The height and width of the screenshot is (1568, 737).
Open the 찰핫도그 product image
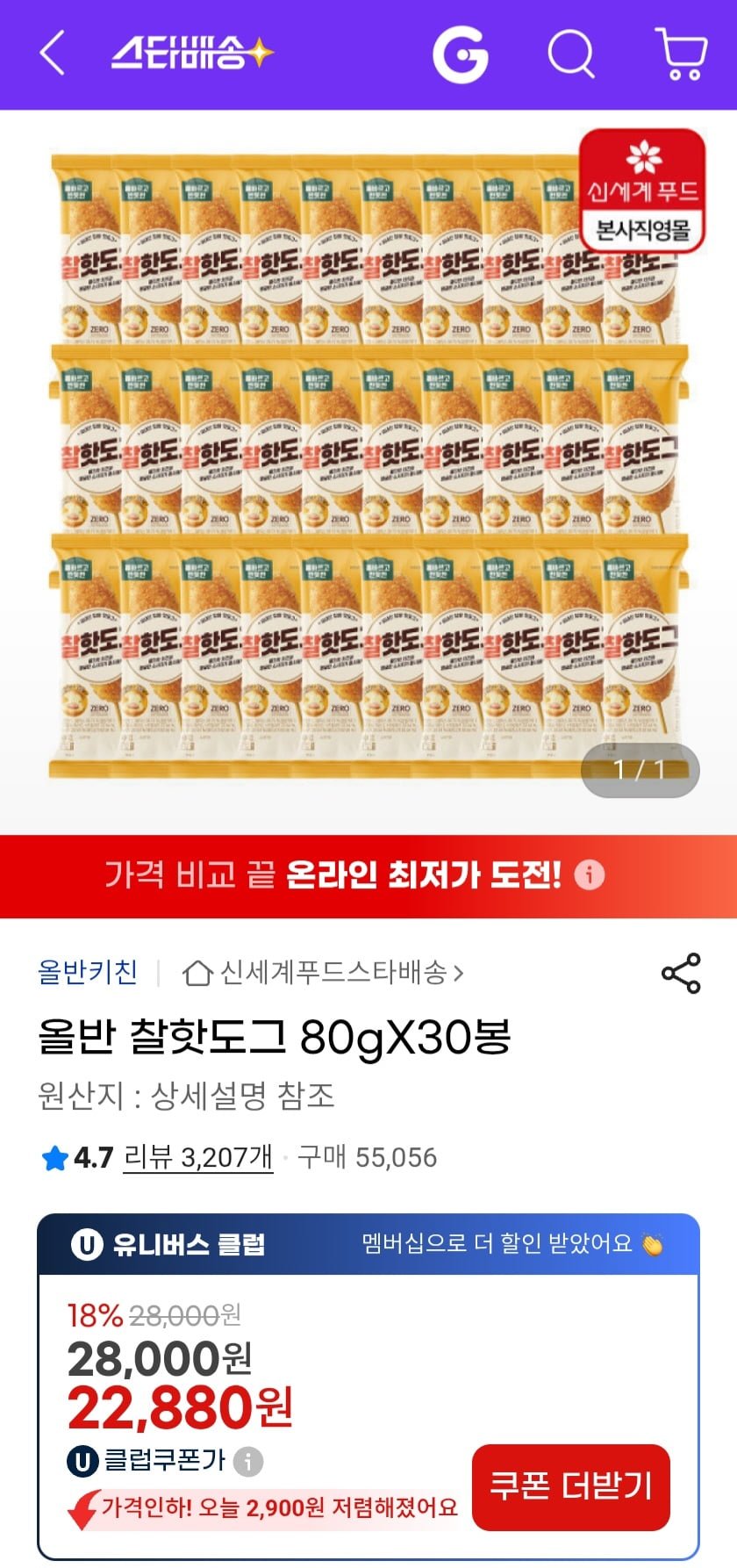click(368, 465)
